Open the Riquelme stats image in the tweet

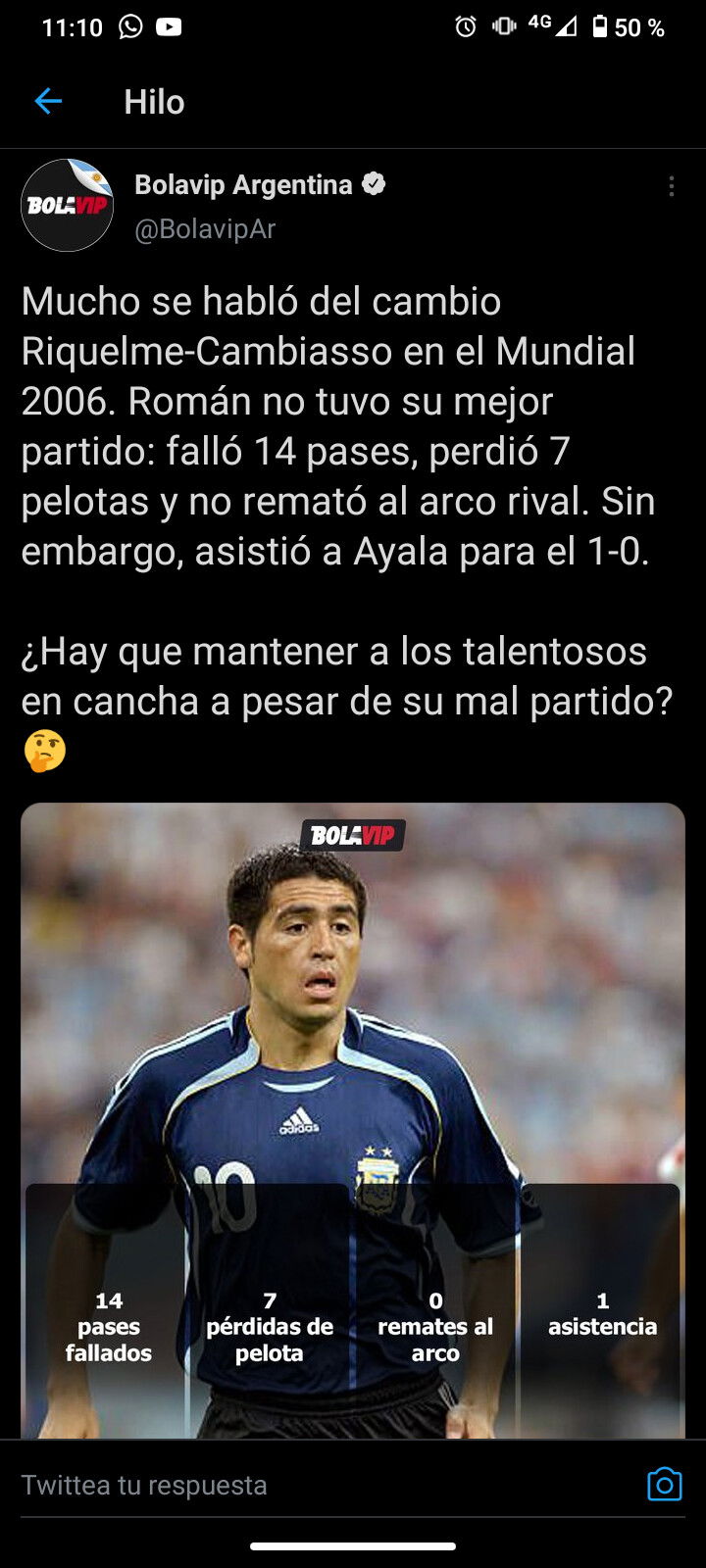click(x=353, y=1121)
